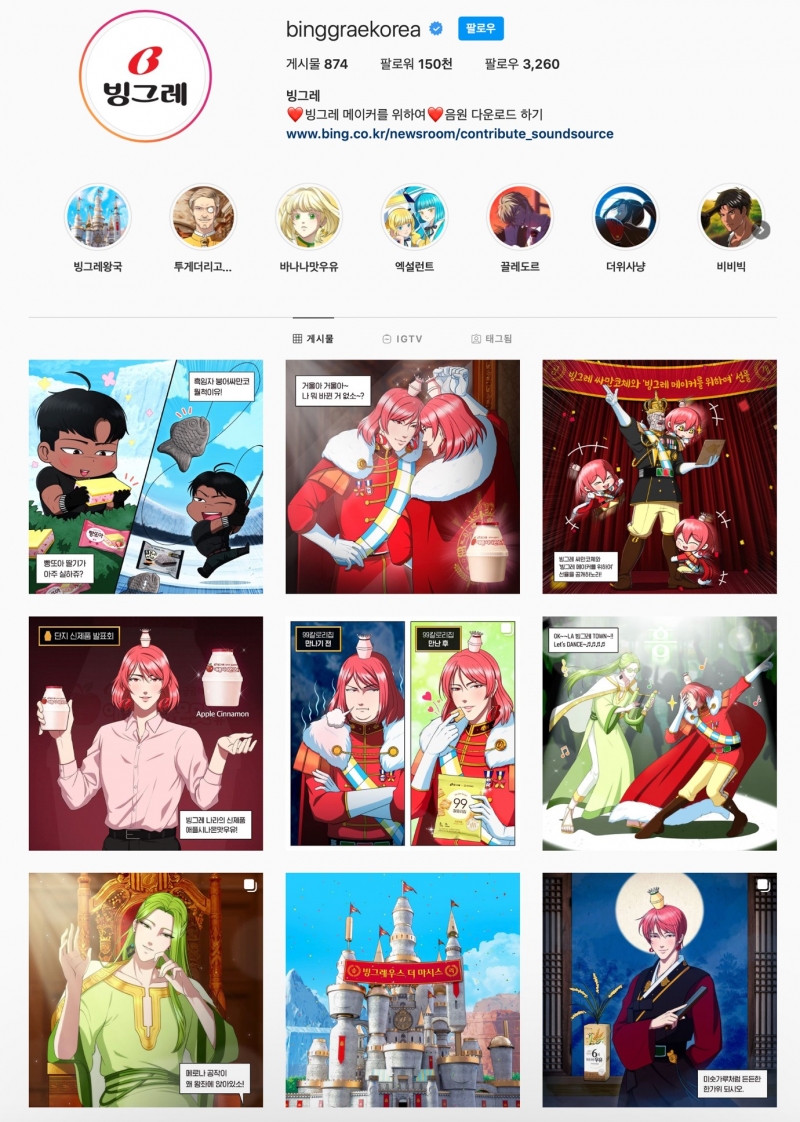Open the 엑설런트 story highlight
Image resolution: width=800 pixels, height=1122 pixels.
point(414,218)
